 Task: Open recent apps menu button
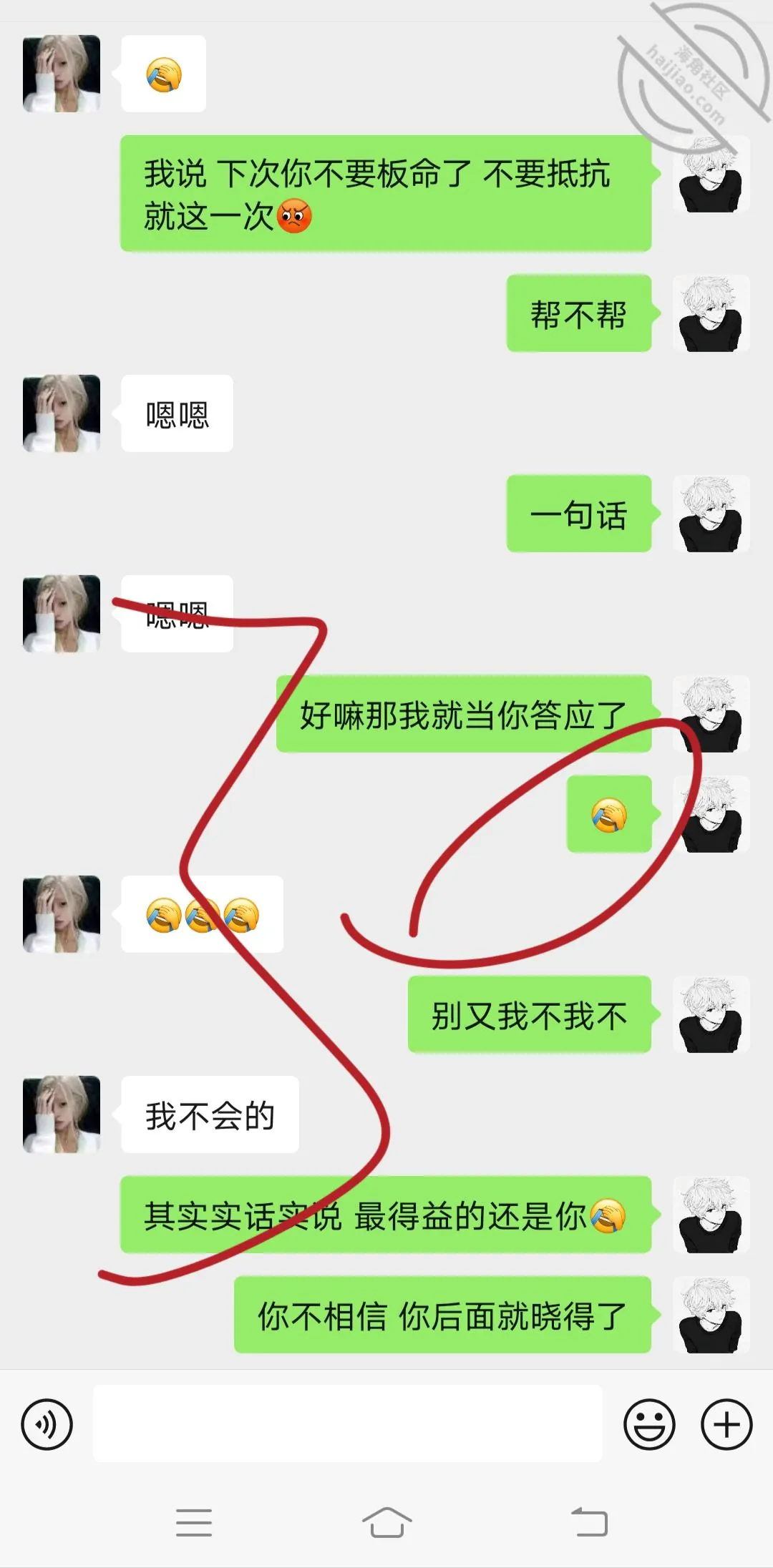[194, 1522]
